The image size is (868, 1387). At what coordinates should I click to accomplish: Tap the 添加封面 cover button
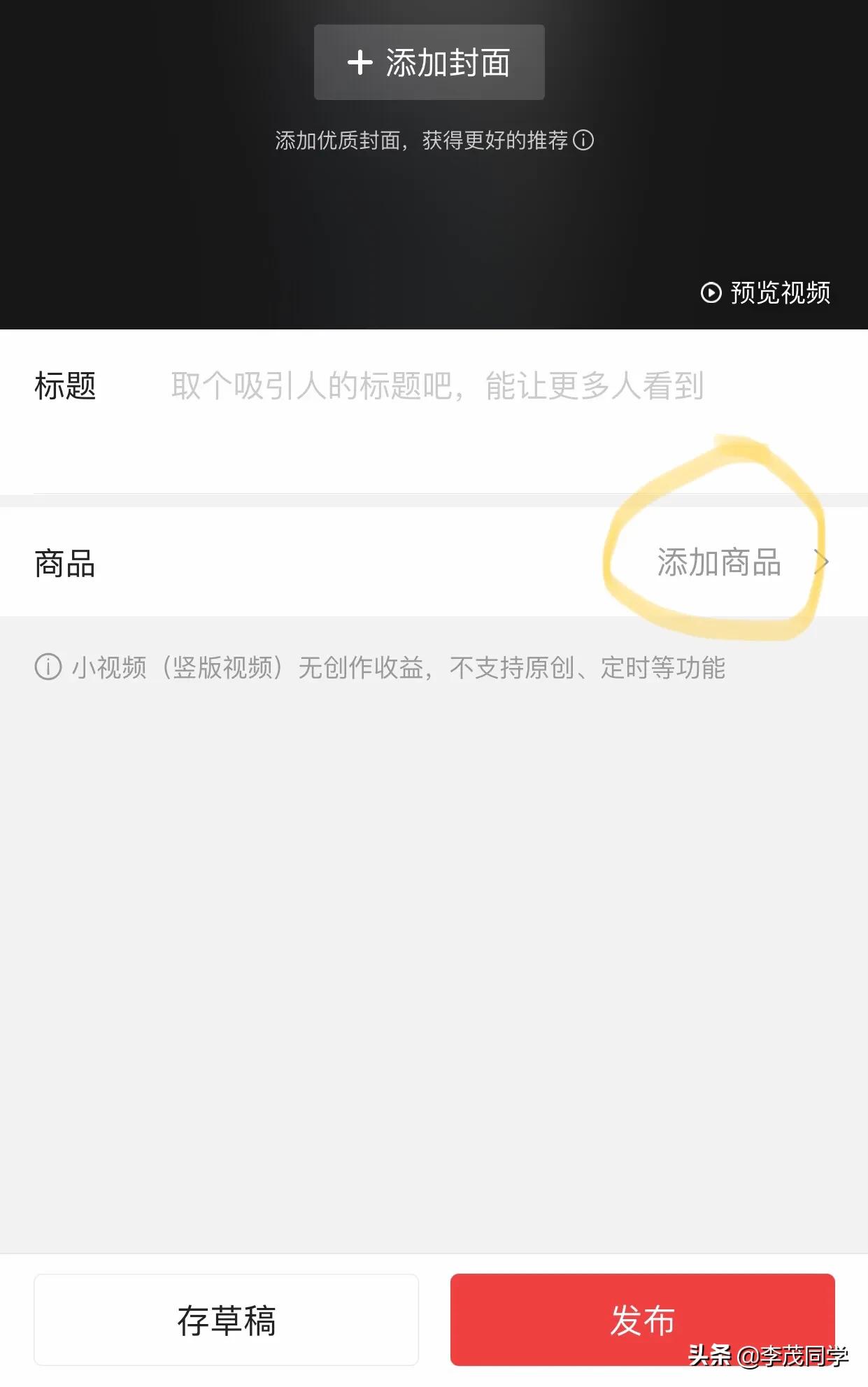[429, 62]
